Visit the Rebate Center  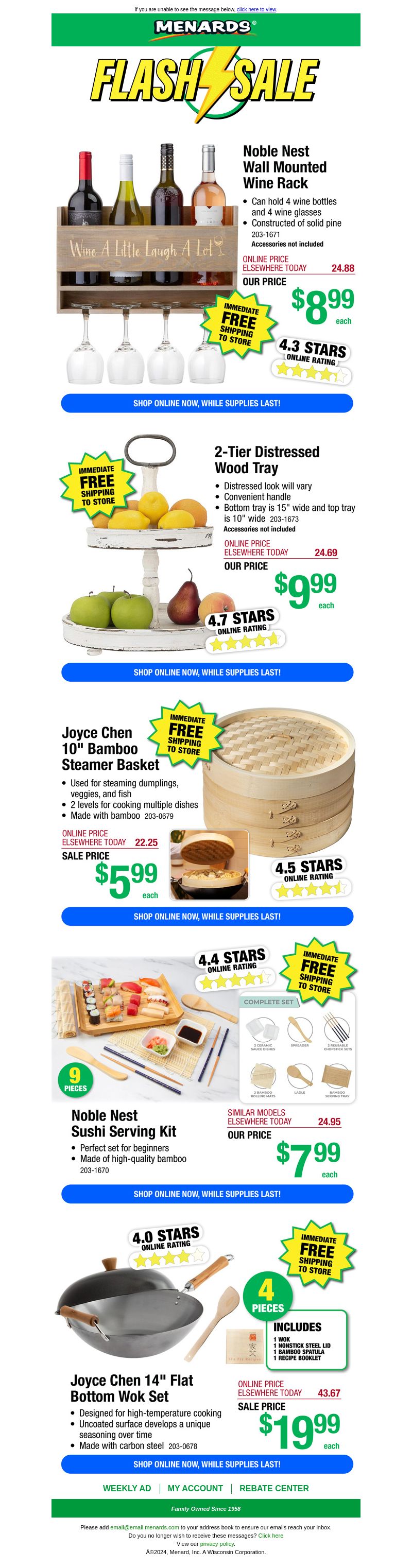pyautogui.click(x=274, y=1488)
